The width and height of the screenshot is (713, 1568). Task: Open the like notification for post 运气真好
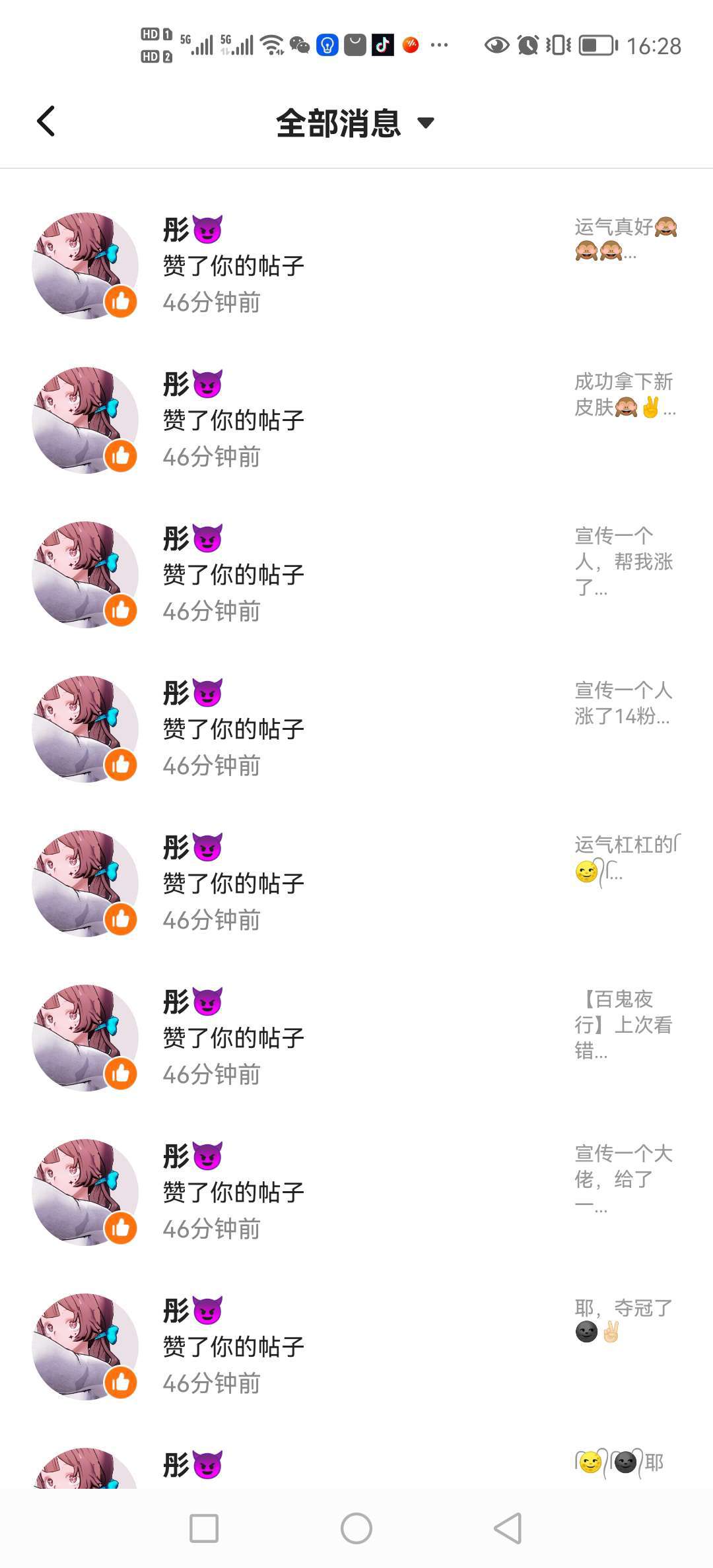[356, 265]
